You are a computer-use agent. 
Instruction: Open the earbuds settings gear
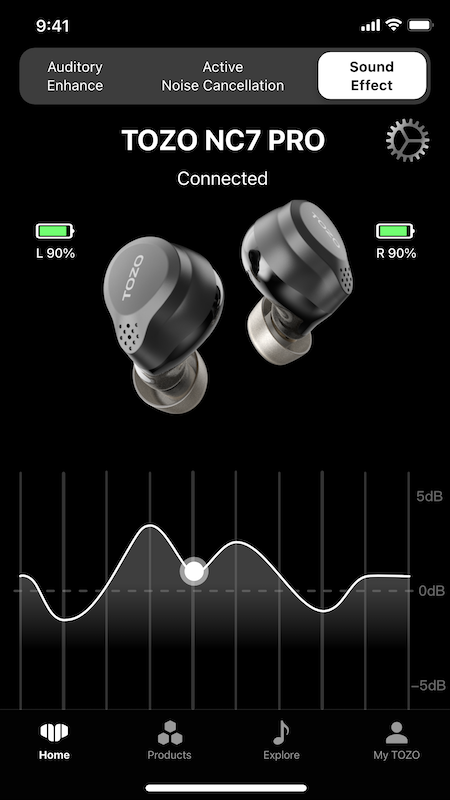pos(407,140)
